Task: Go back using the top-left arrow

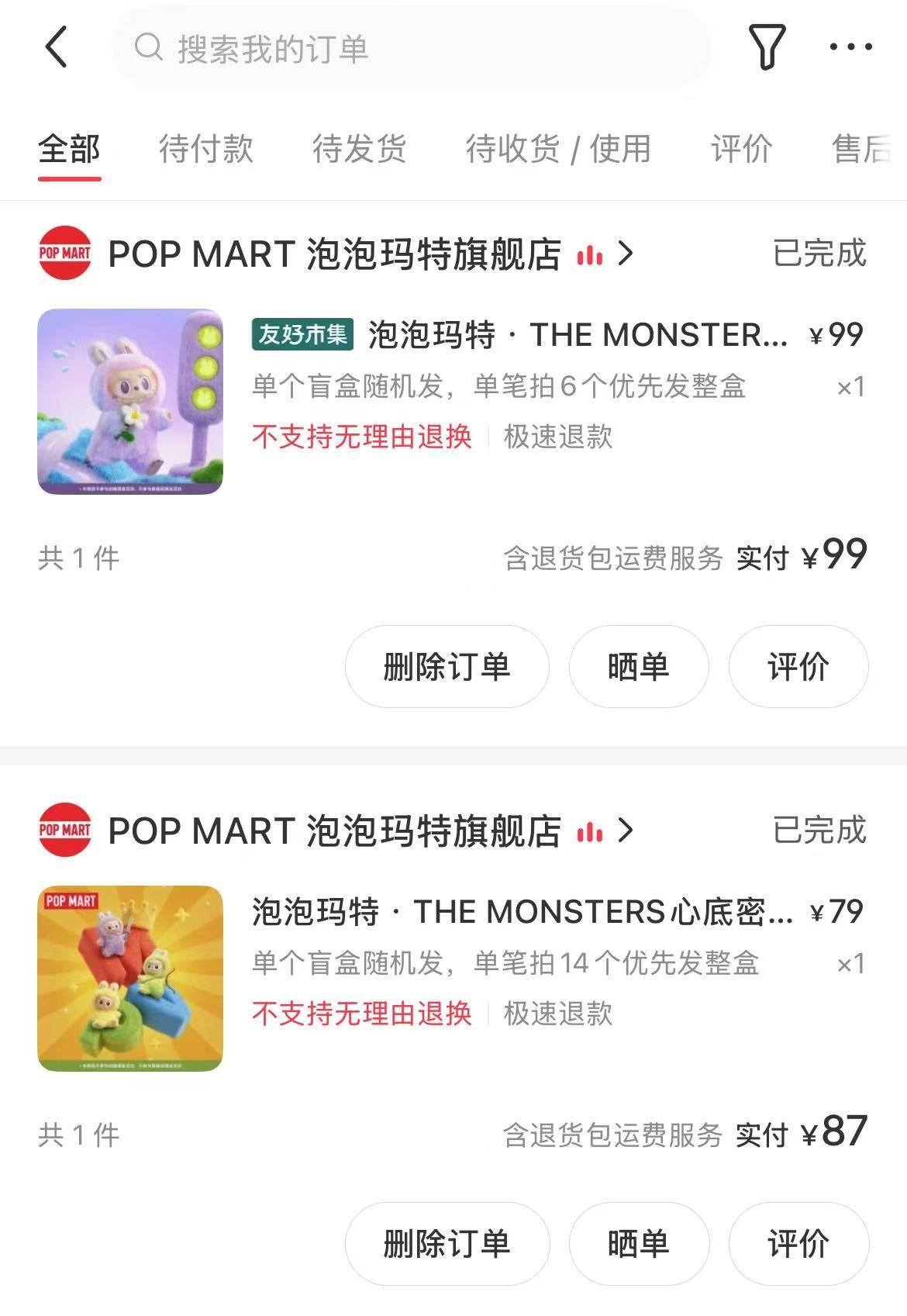Action: (x=57, y=47)
